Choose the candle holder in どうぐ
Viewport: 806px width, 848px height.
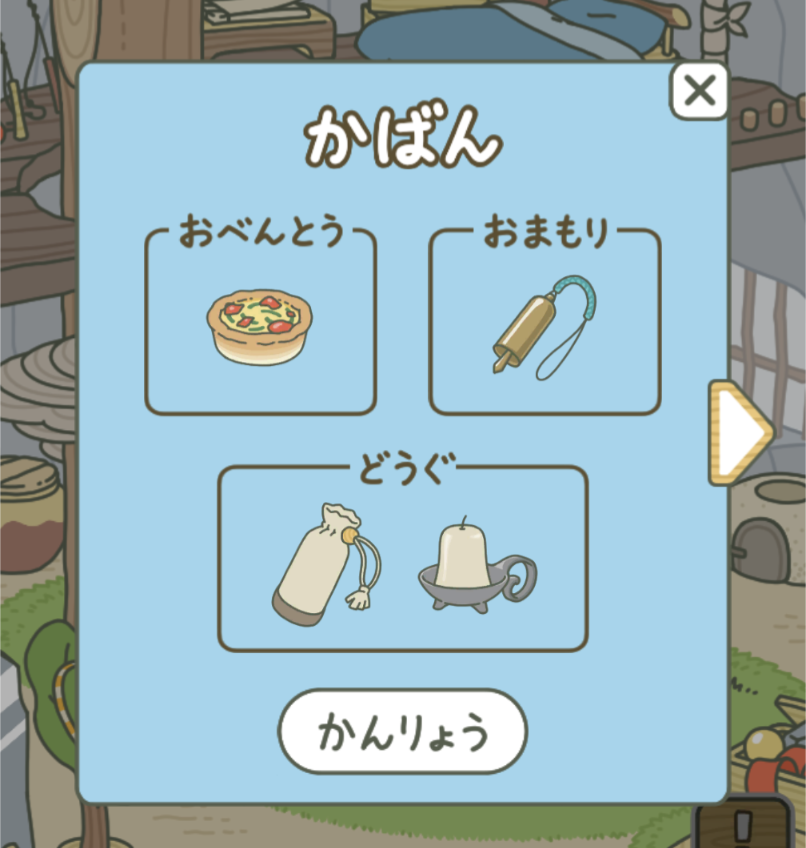pyautogui.click(x=475, y=567)
